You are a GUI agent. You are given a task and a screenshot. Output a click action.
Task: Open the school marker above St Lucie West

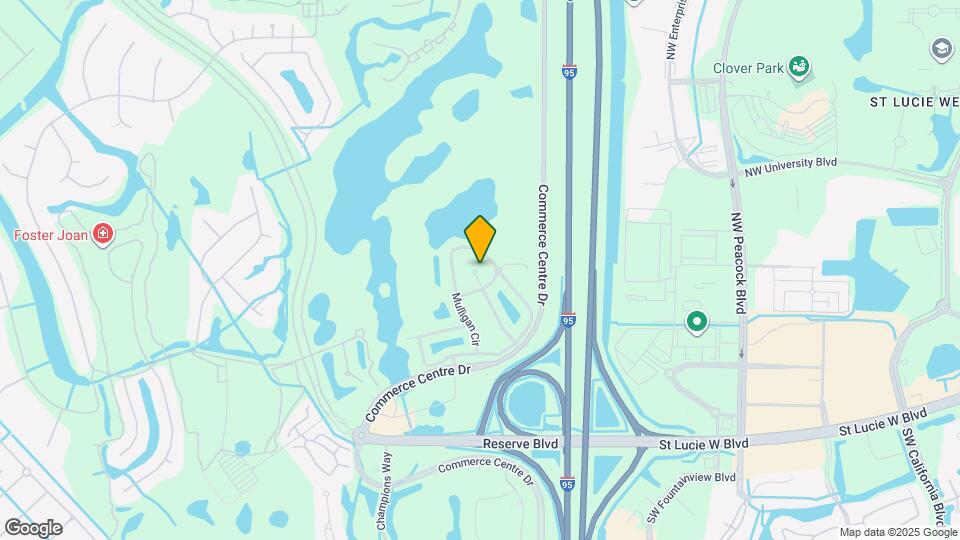(x=941, y=48)
